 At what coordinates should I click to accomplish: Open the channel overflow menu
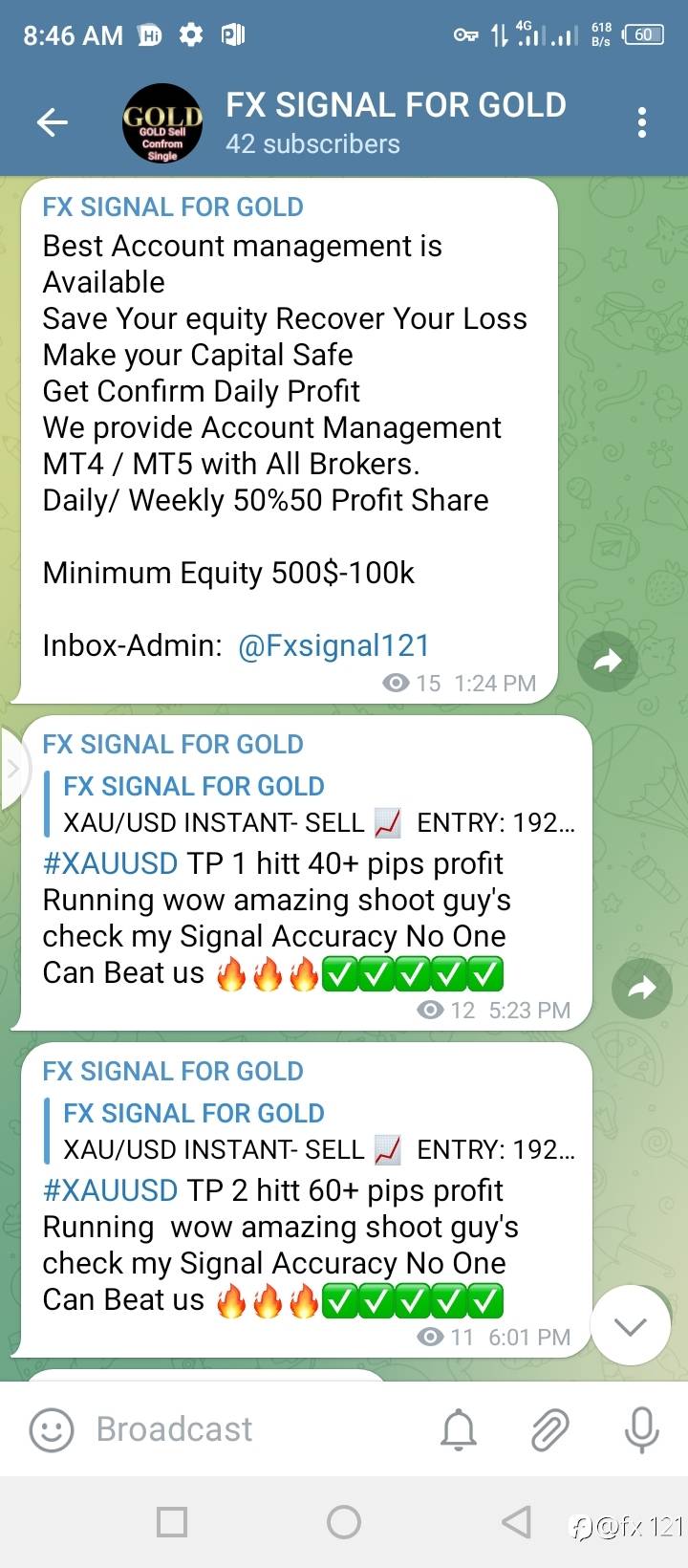641,122
